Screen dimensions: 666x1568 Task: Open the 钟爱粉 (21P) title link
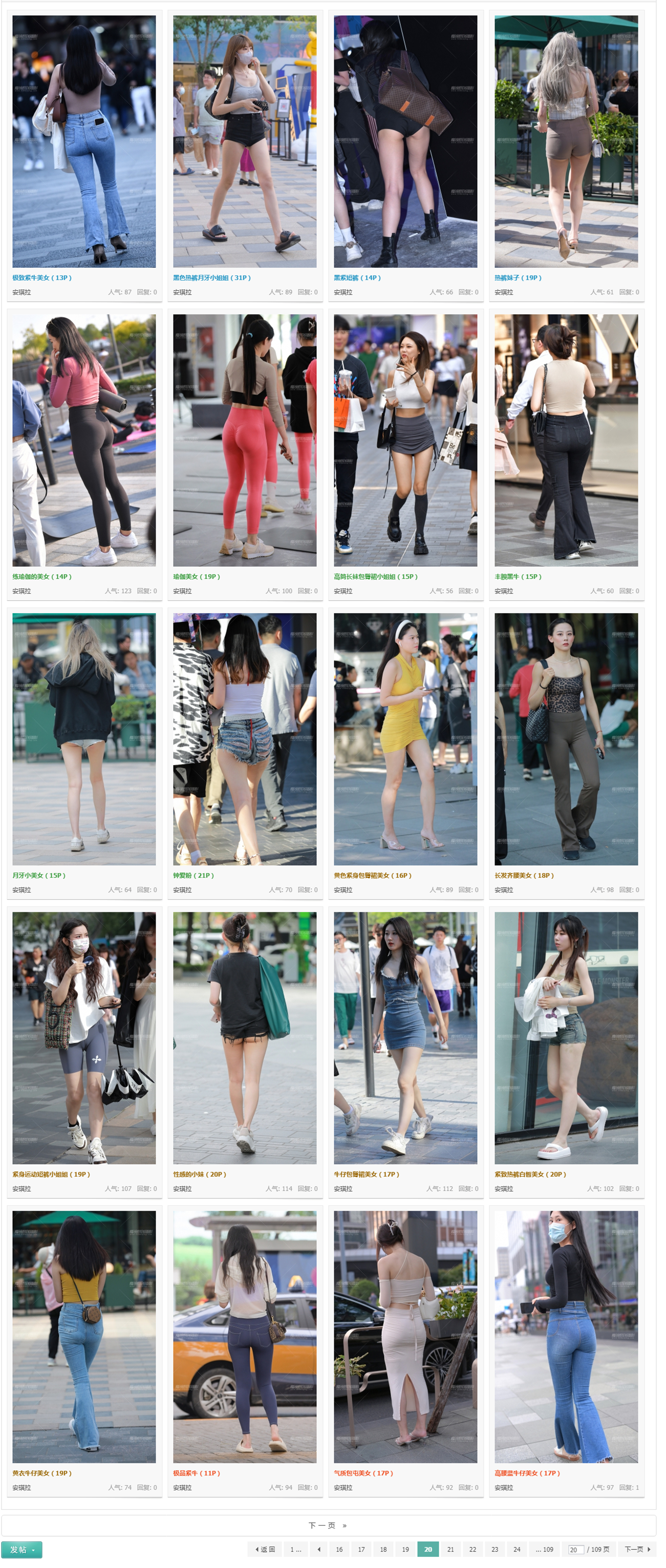point(194,875)
